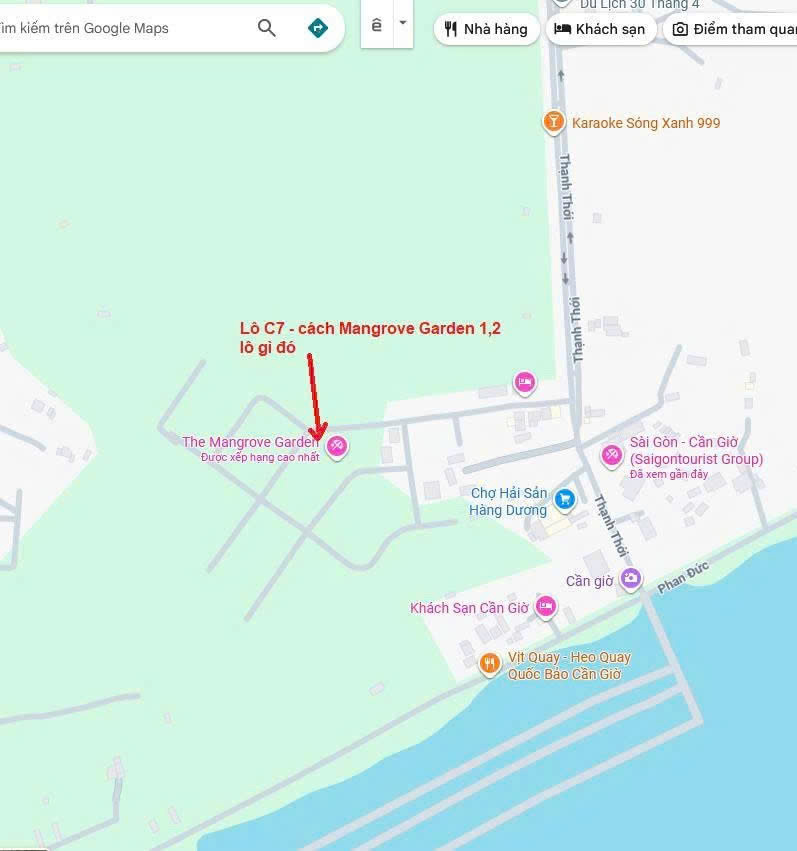The height and width of the screenshot is (851, 797).
Task: Select the Chợ Hải Sản Hàng Dương marker
Action: coord(564,498)
